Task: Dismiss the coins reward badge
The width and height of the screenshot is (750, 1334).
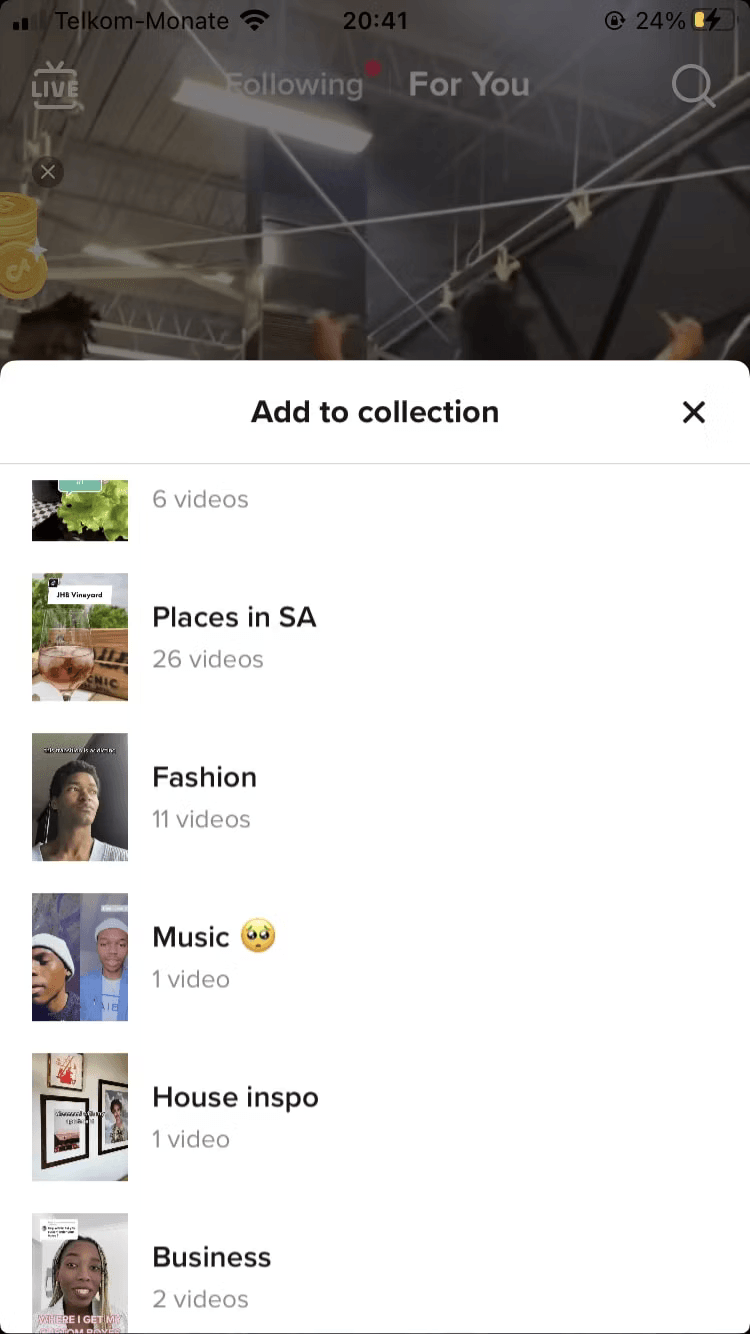Action: [47, 173]
